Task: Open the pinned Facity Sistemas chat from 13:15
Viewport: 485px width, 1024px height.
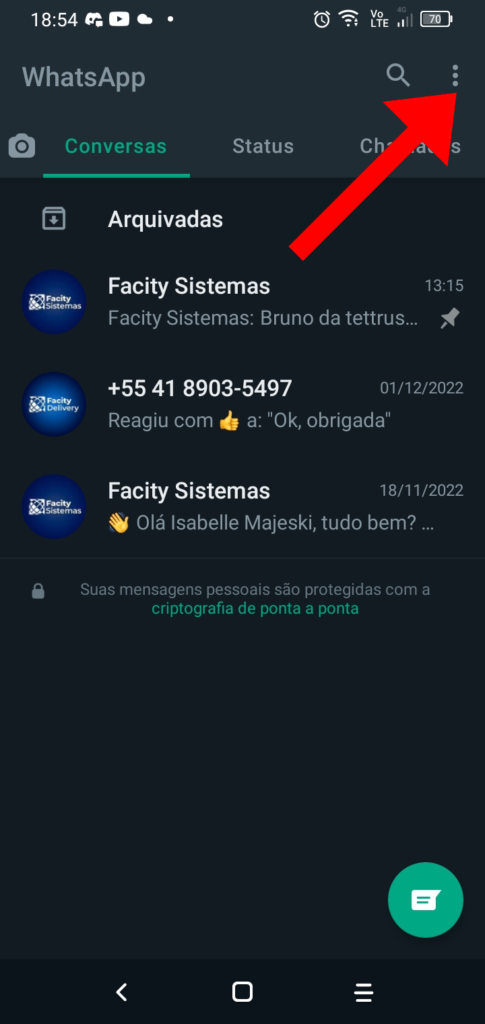Action: (x=242, y=302)
